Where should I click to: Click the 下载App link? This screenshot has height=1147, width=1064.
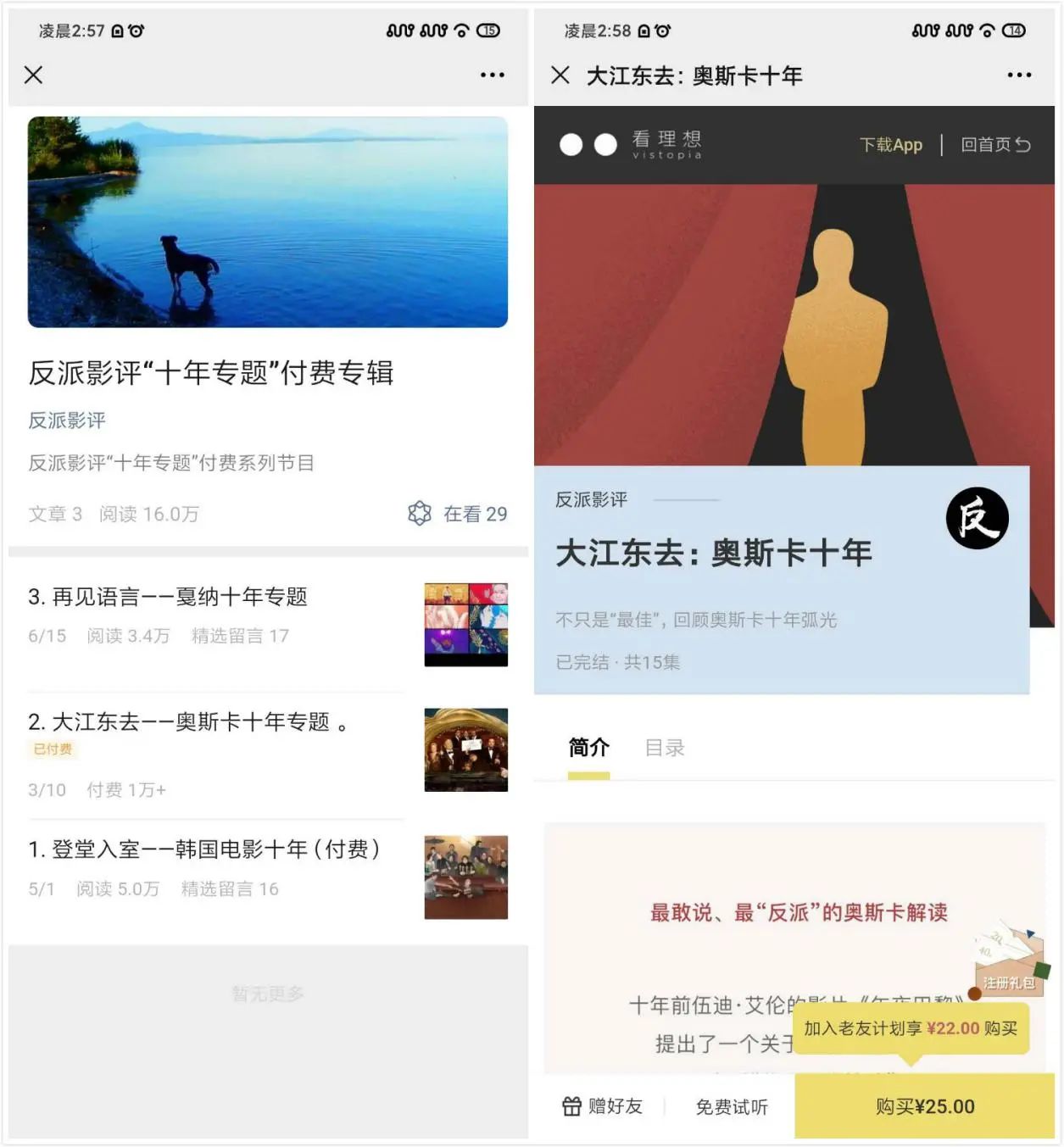tap(891, 144)
